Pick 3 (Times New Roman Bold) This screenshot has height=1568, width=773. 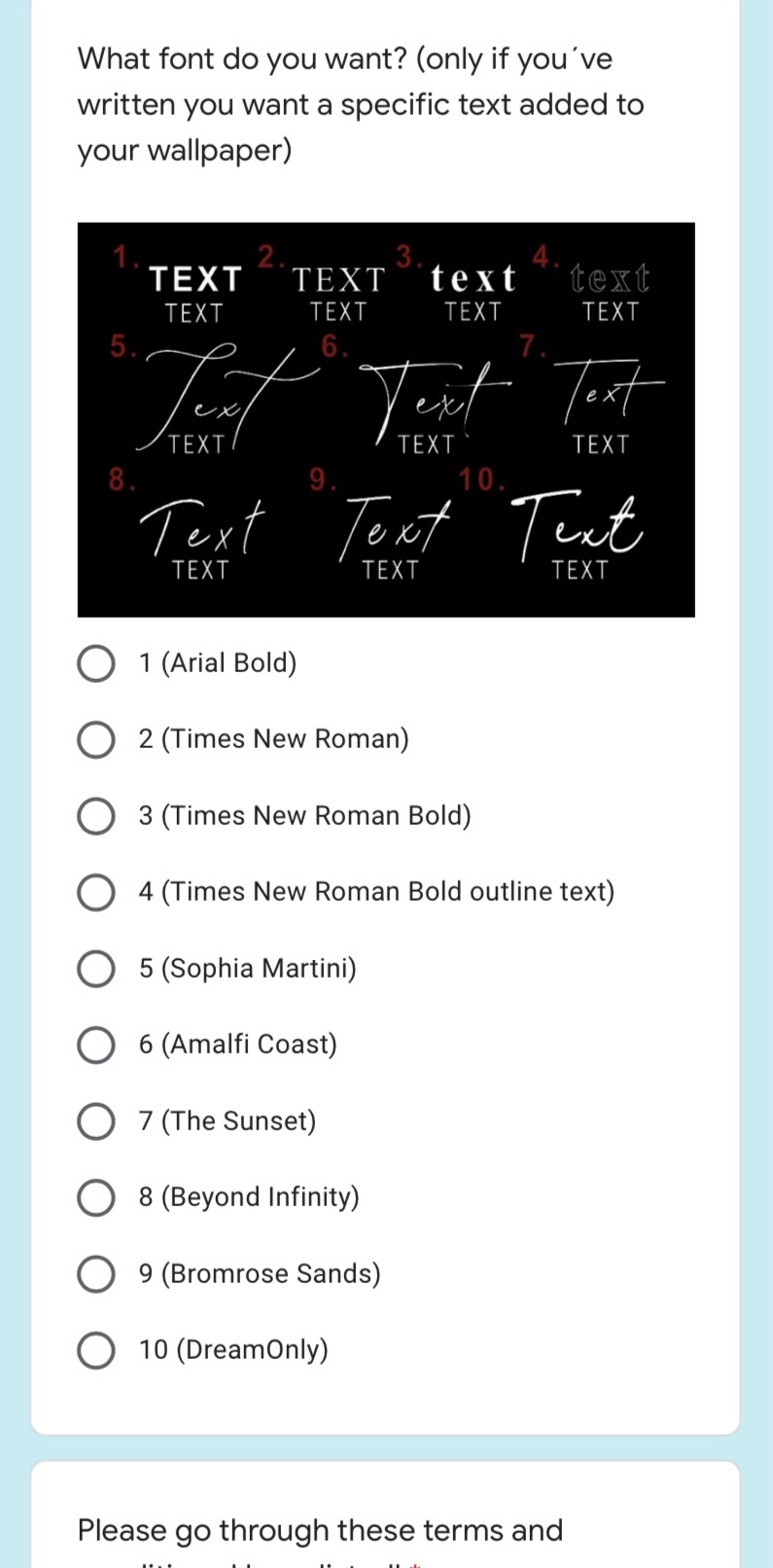pos(96,816)
